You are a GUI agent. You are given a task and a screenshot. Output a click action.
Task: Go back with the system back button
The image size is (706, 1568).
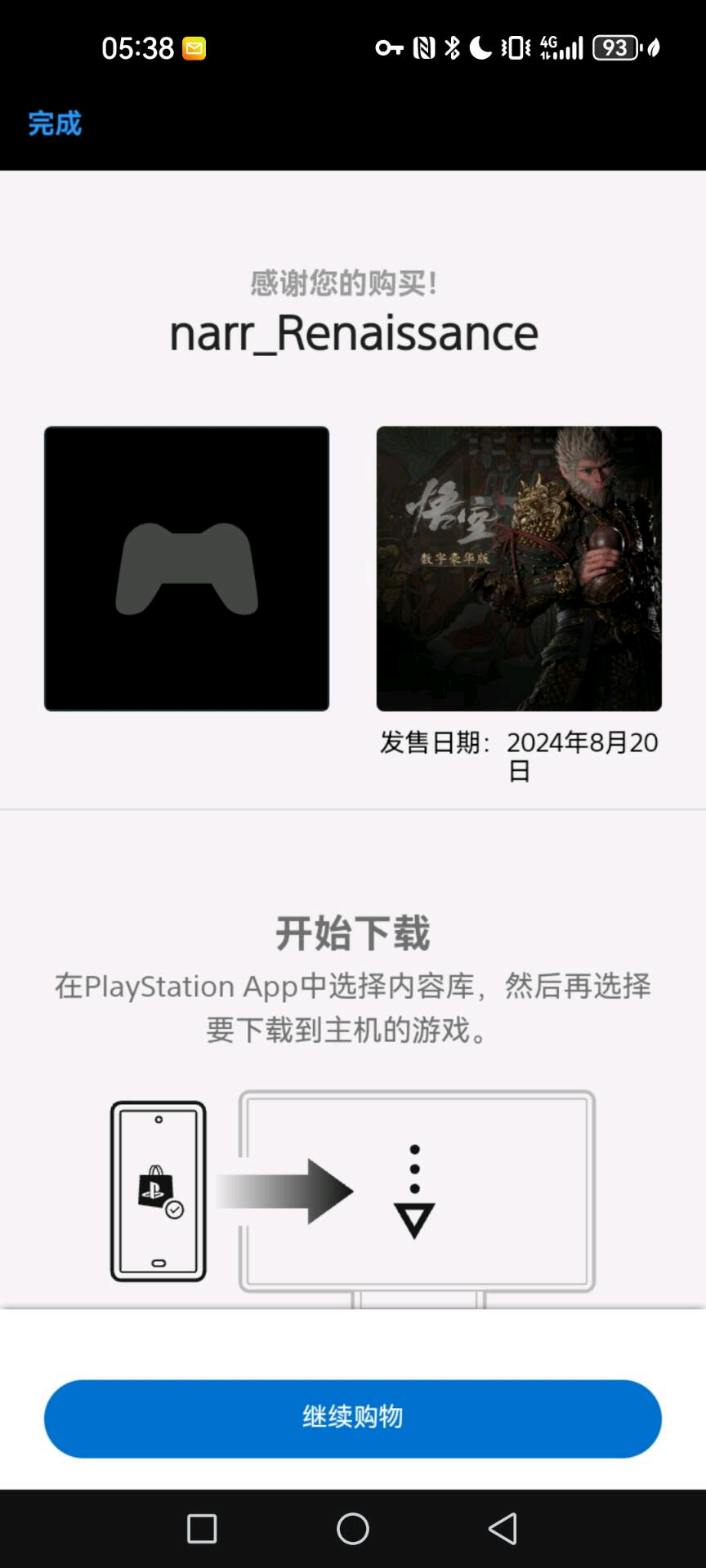click(x=503, y=1528)
